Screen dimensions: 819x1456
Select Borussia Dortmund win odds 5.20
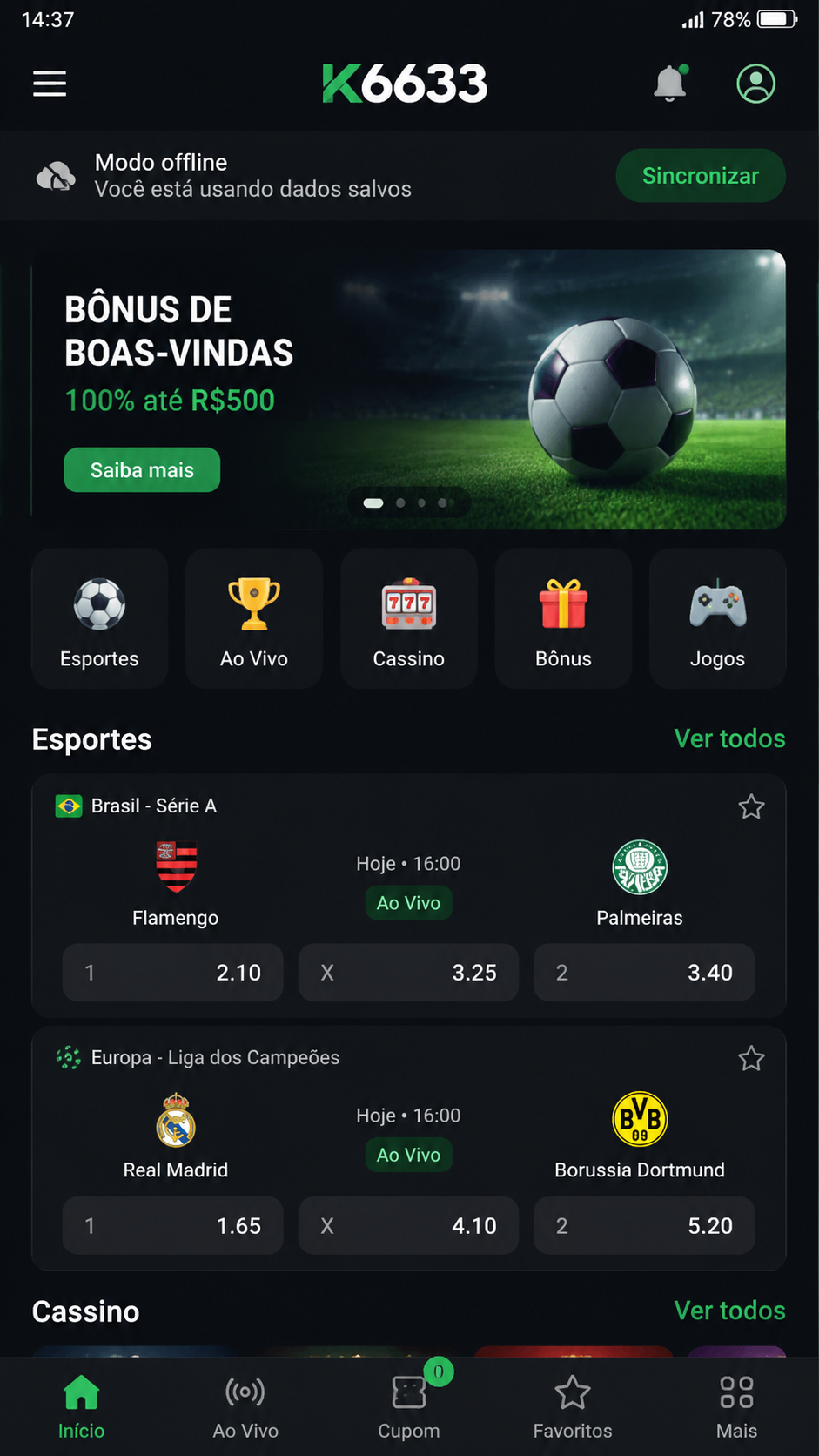pos(644,1225)
